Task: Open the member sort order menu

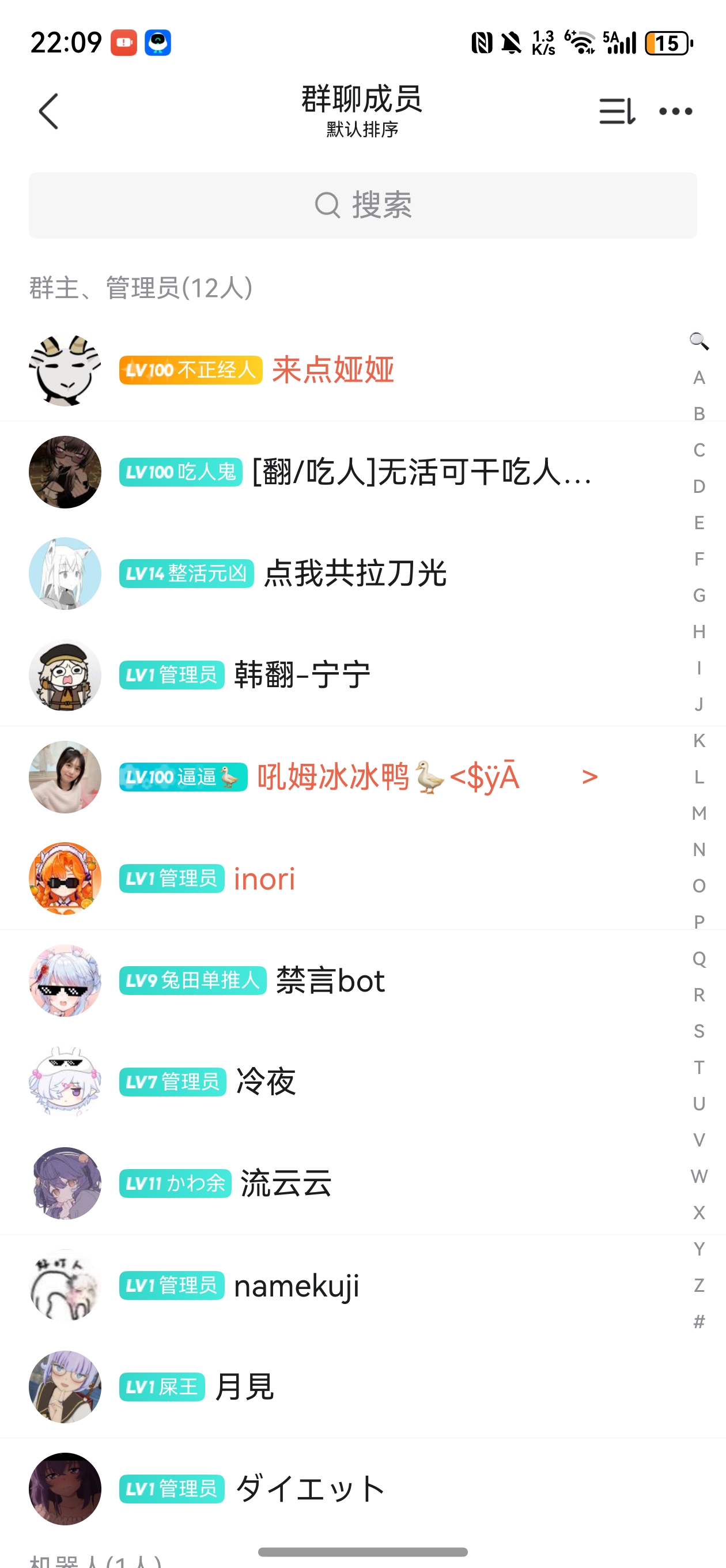Action: tap(617, 111)
